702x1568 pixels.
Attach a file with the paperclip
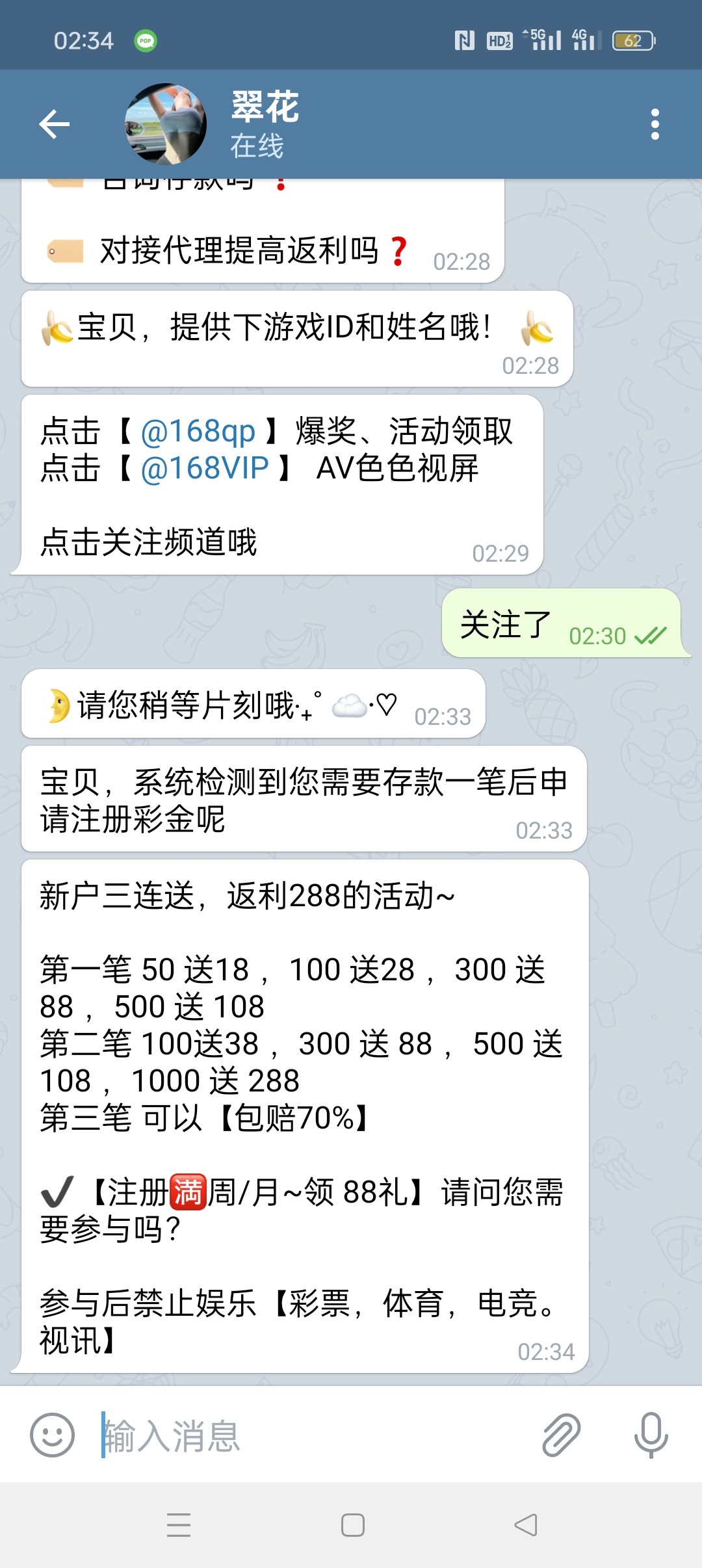click(561, 1435)
